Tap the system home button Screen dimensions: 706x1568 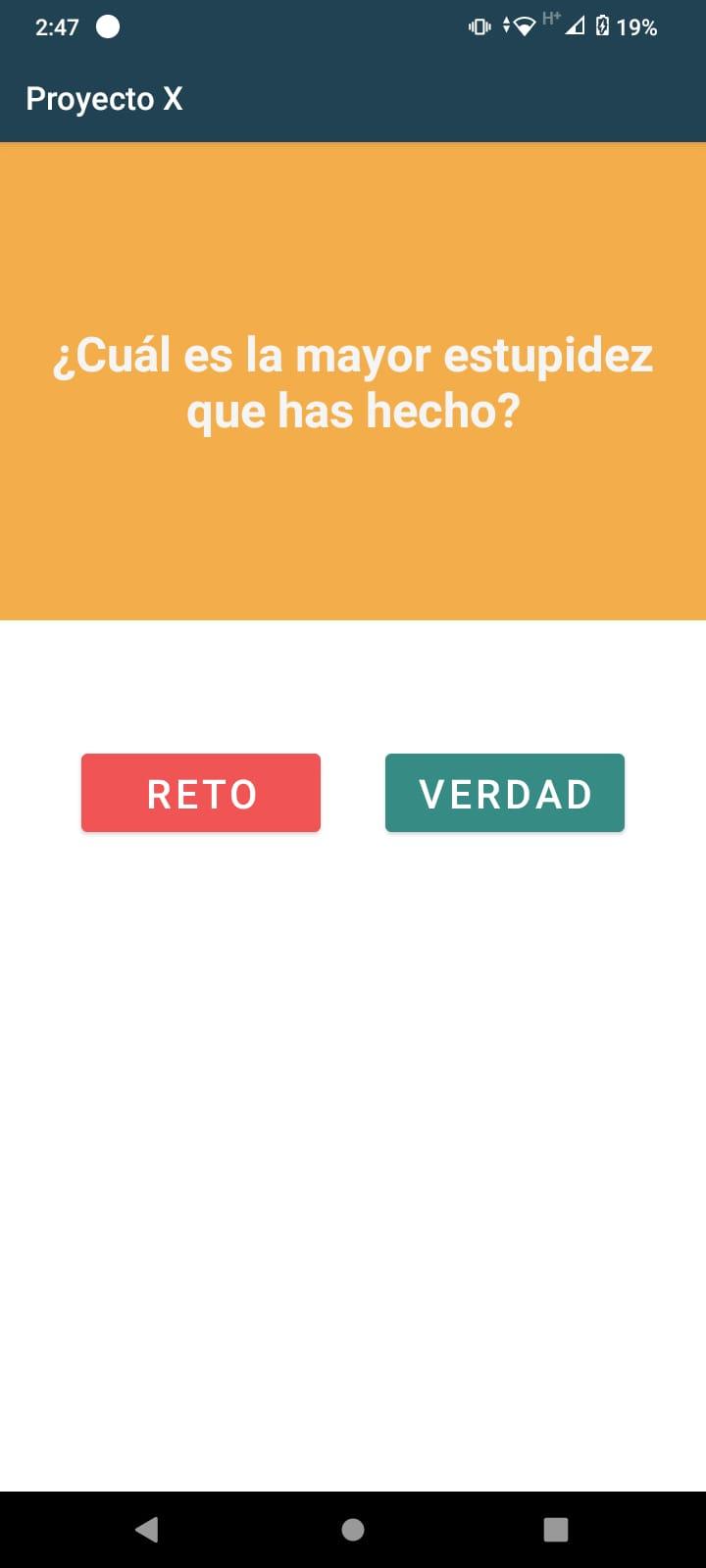353,1529
